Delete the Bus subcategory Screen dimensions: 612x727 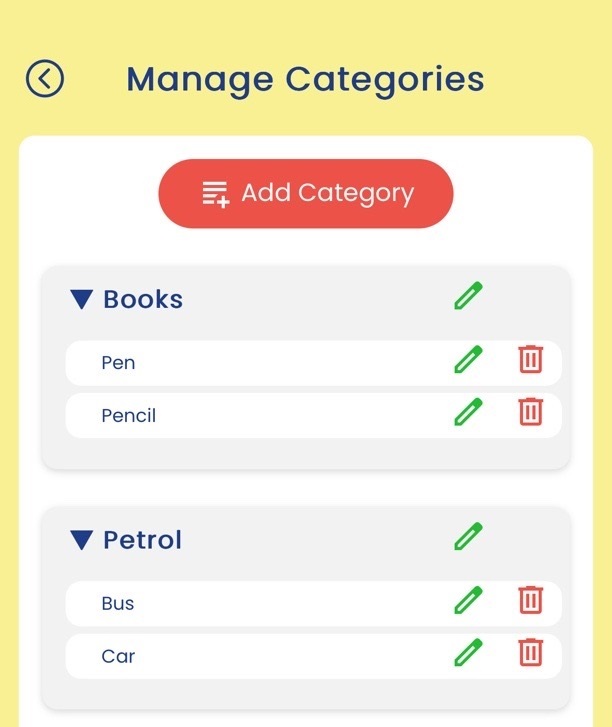(531, 600)
